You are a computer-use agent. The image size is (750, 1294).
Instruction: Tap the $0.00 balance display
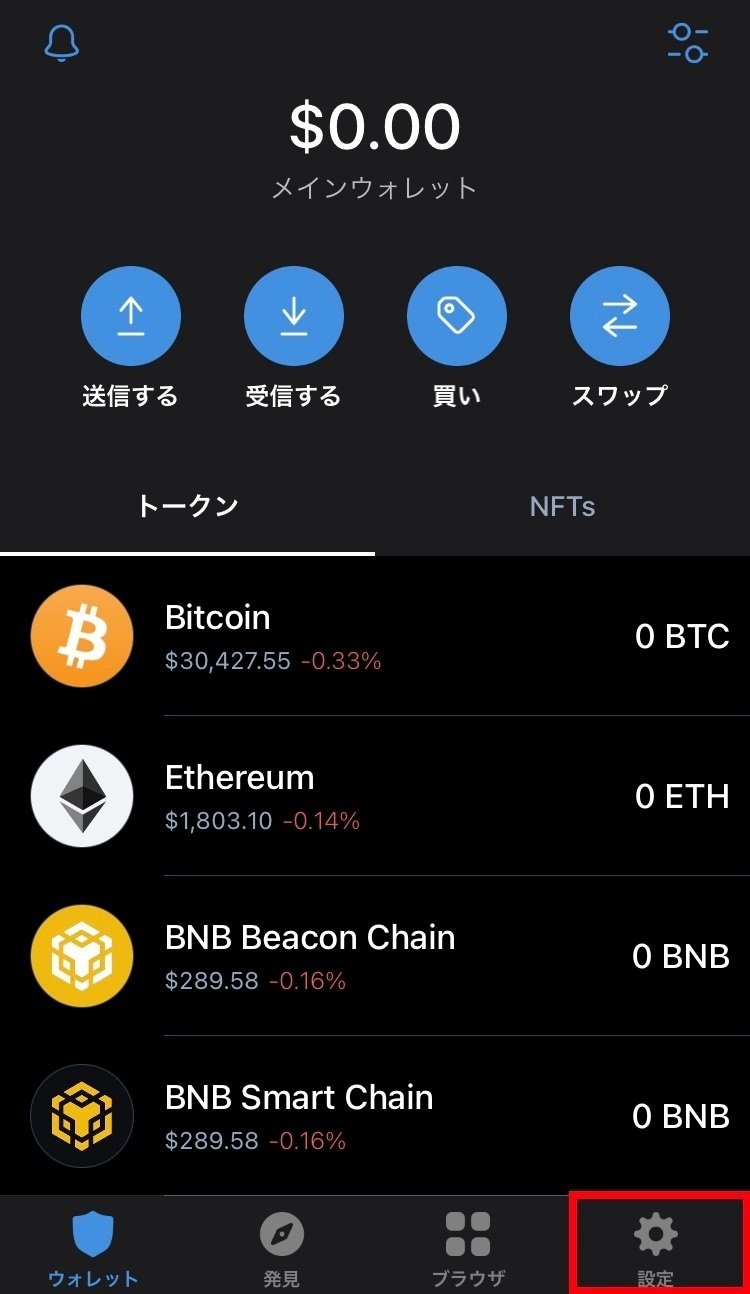[x=375, y=125]
